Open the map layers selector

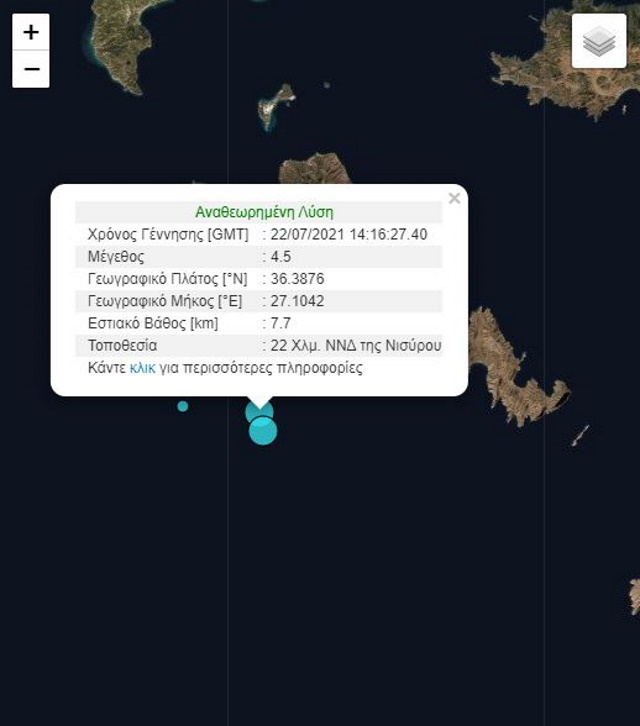tap(599, 42)
